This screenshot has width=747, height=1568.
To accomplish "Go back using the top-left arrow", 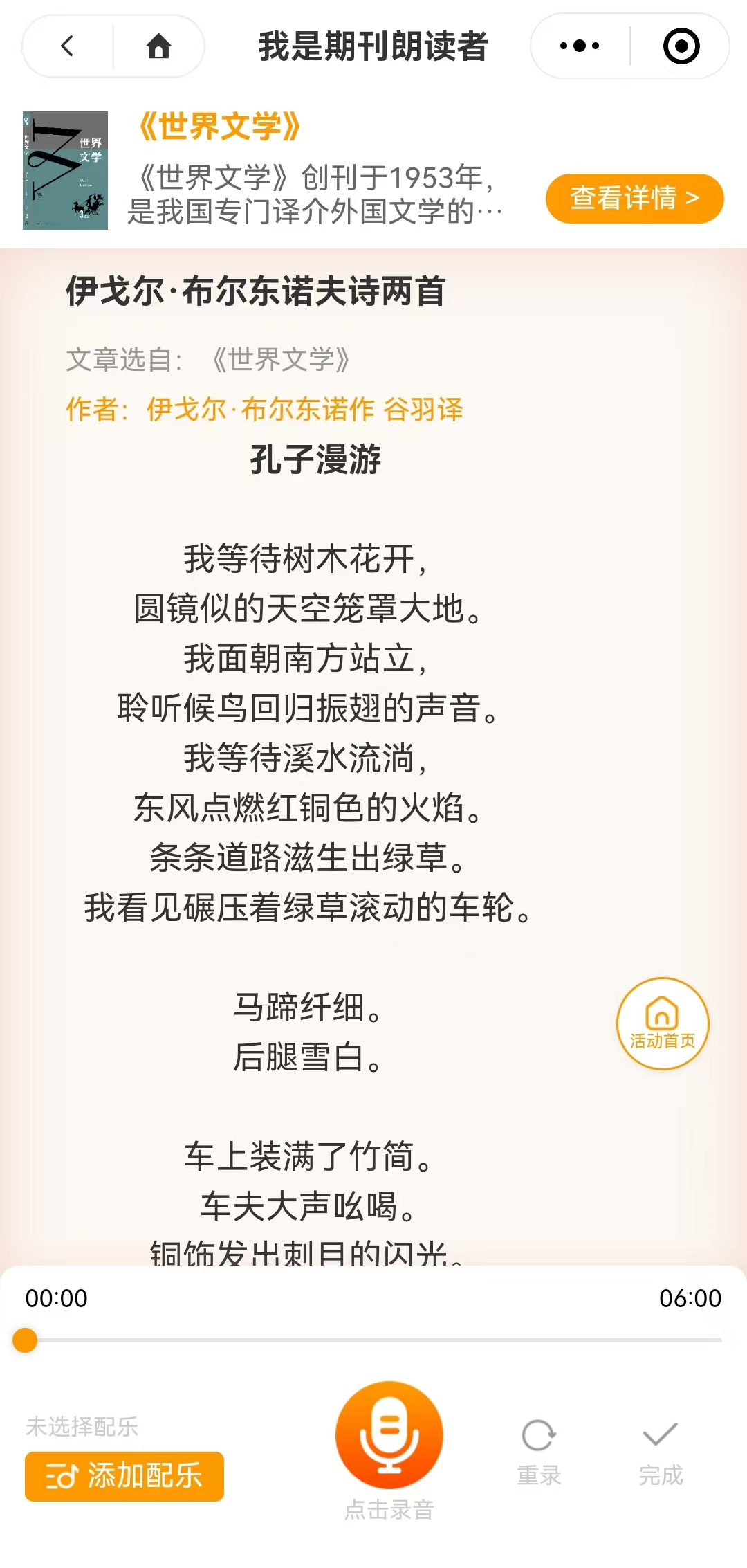I will click(67, 46).
